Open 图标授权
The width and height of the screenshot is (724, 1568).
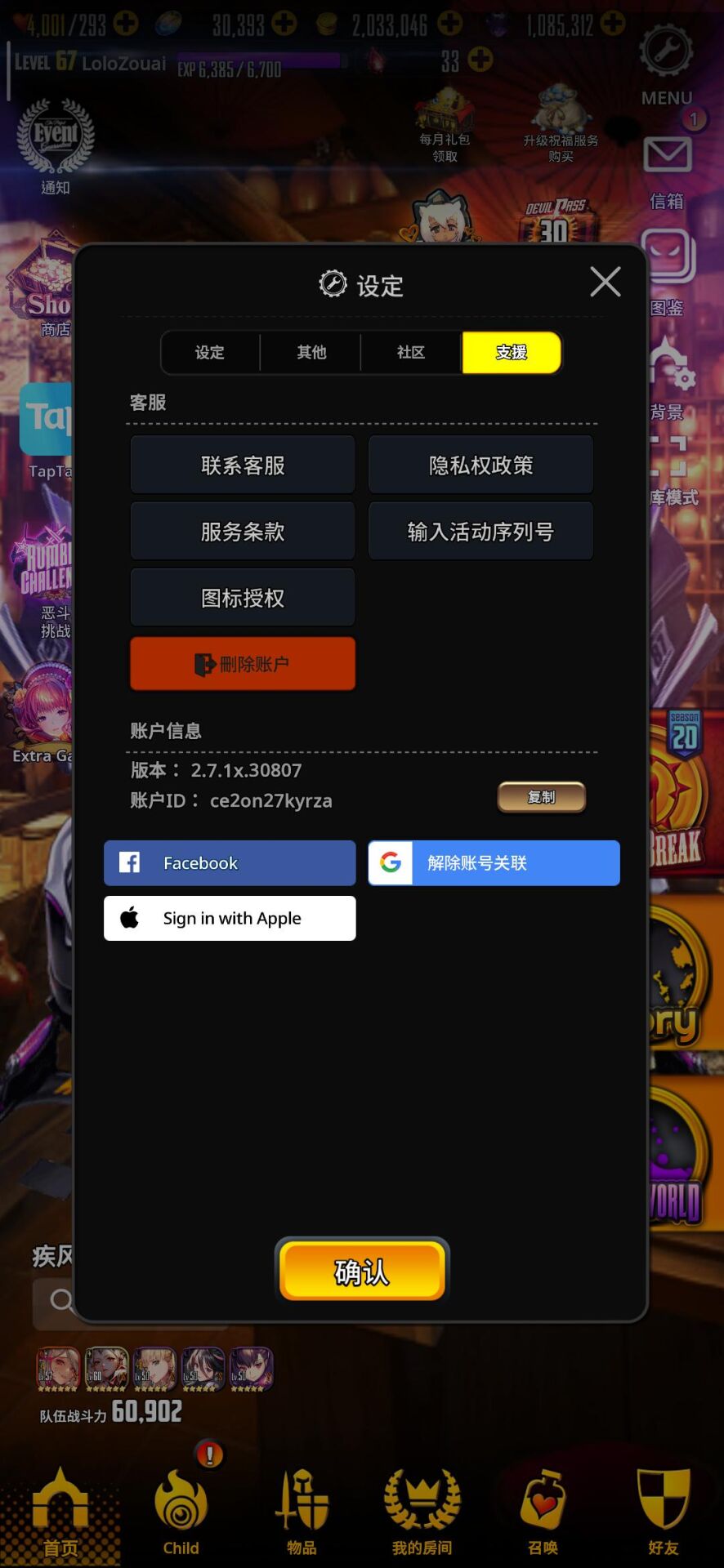[x=243, y=598]
